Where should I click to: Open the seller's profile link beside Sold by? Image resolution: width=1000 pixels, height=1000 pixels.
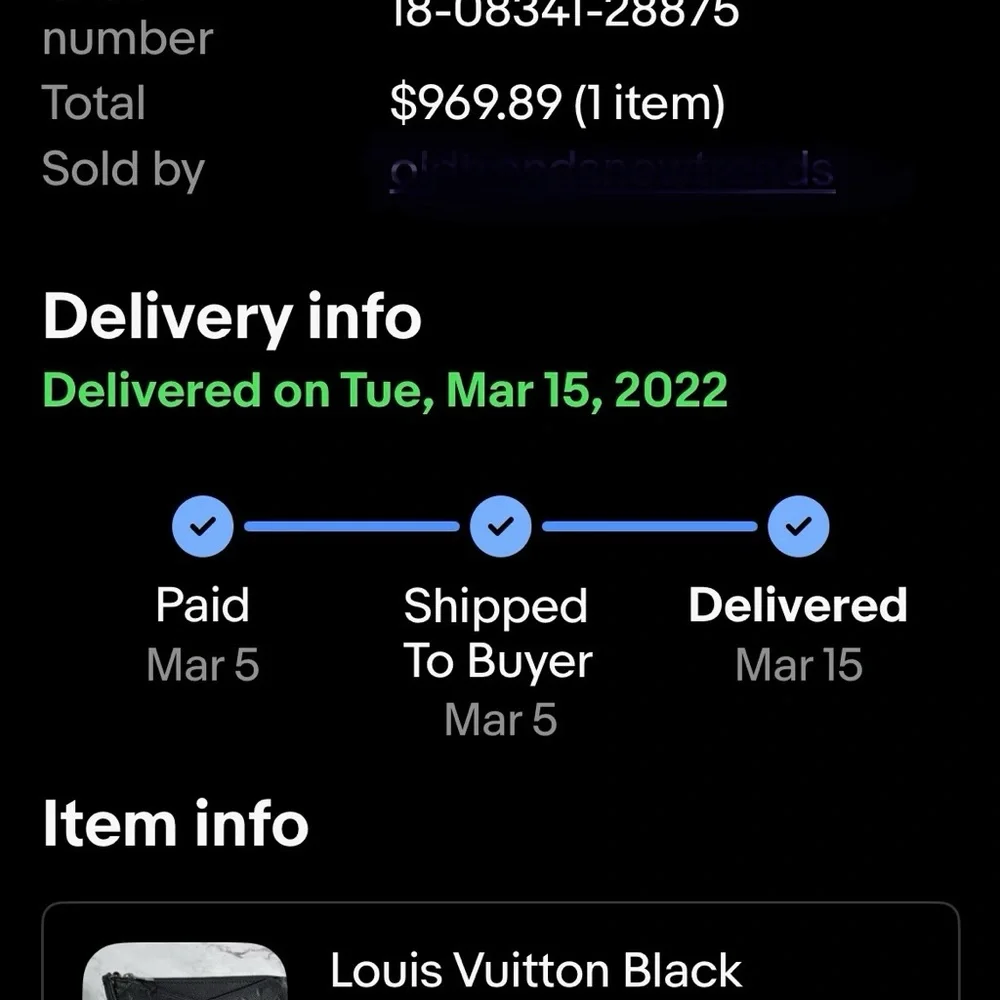[x=610, y=171]
